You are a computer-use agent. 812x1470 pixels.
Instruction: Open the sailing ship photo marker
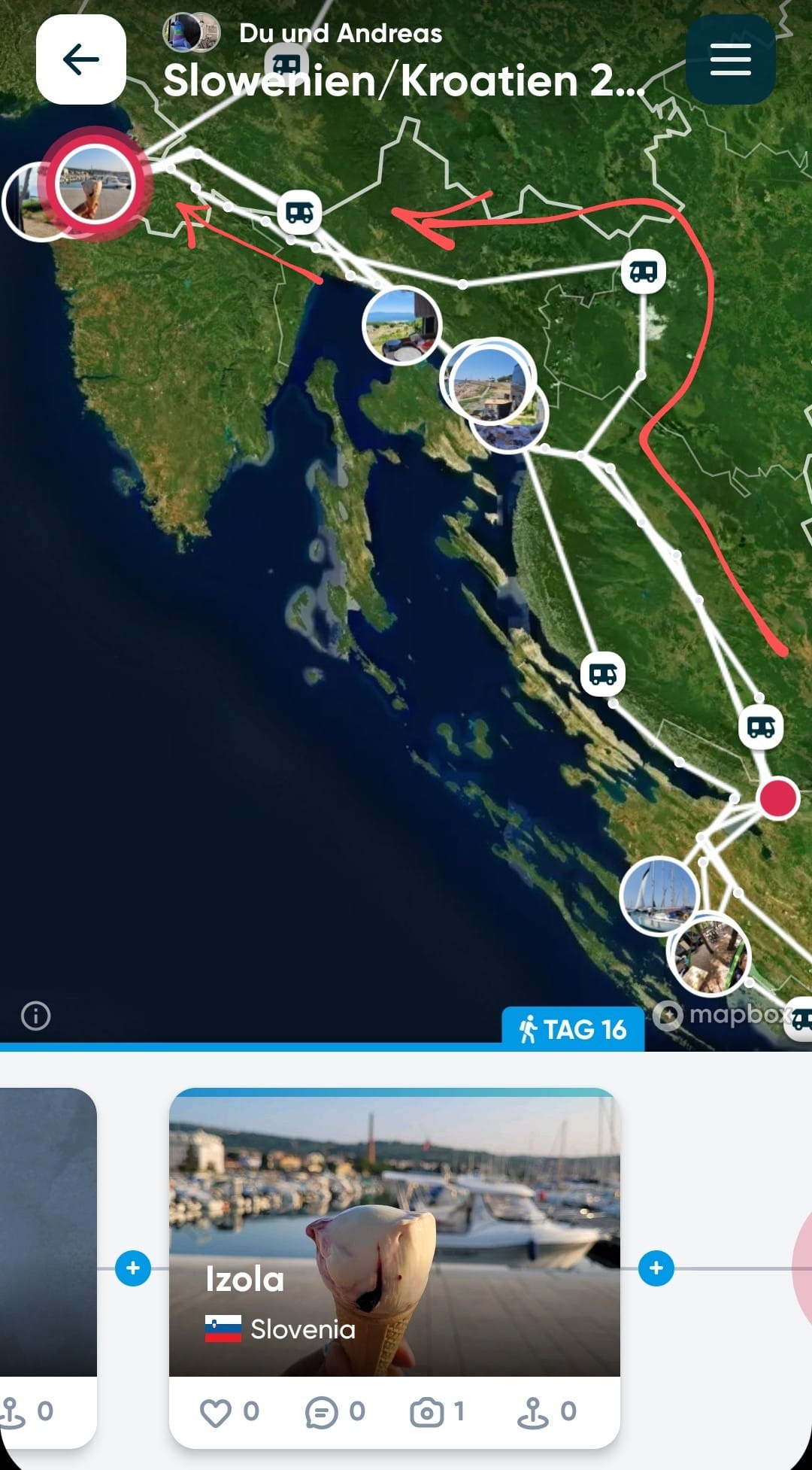[659, 895]
